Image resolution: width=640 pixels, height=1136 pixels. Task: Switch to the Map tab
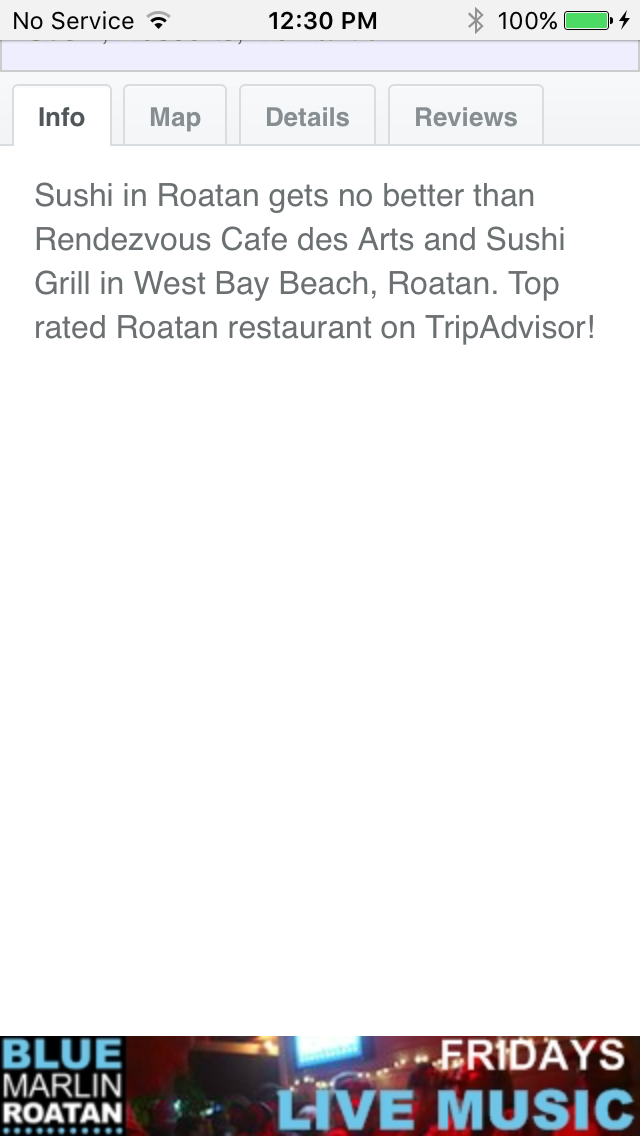click(175, 117)
